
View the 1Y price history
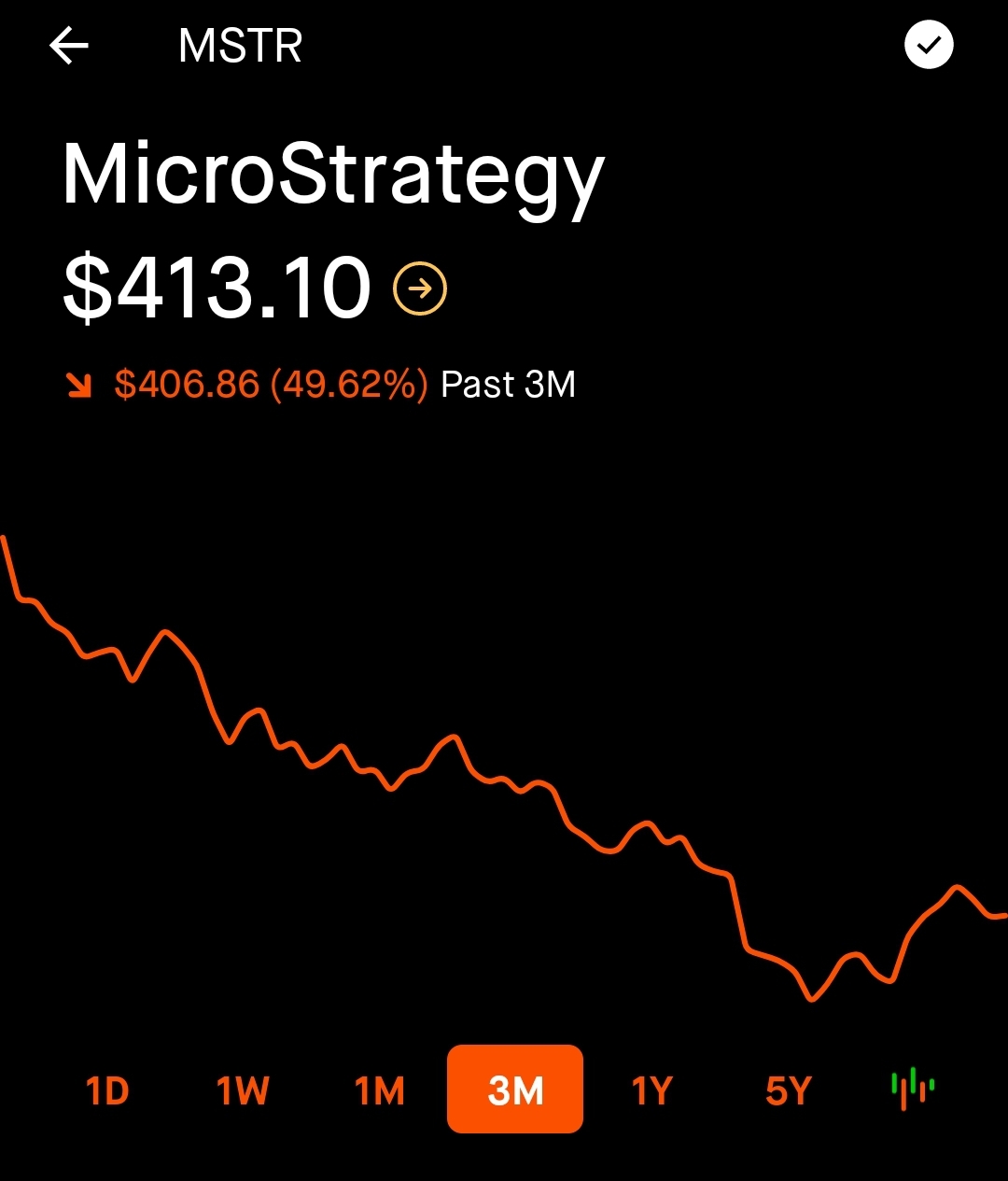[651, 1090]
